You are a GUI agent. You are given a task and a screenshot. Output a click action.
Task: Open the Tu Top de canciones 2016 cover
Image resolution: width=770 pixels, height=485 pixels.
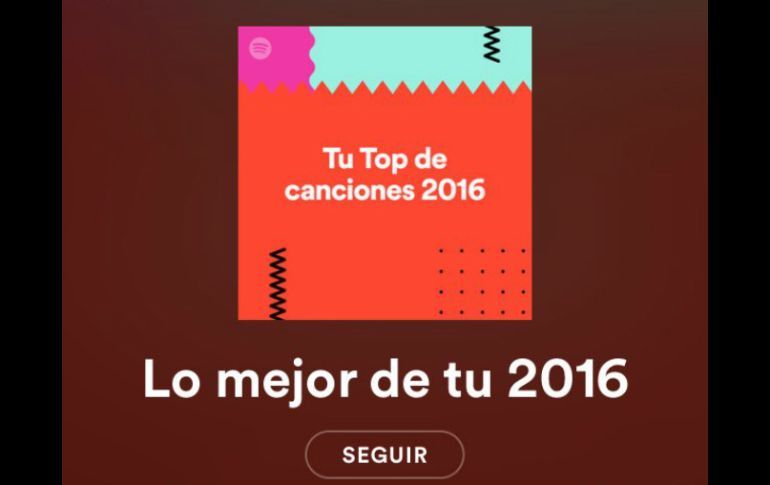385,173
